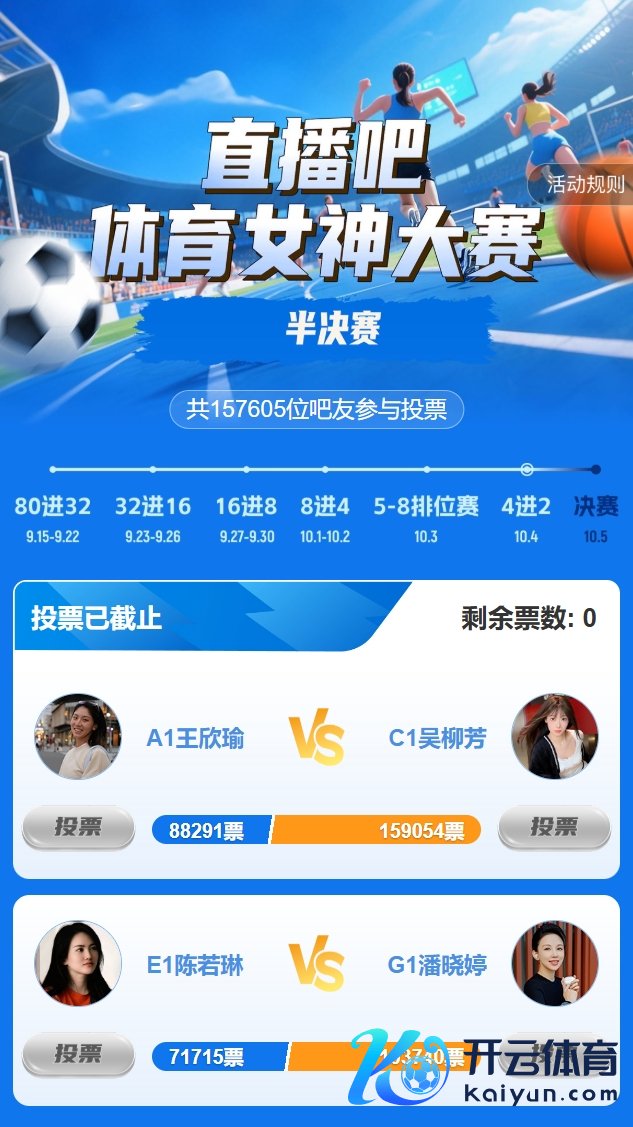
Task: View G1潘晓婷's profile picture
Action: 554,964
